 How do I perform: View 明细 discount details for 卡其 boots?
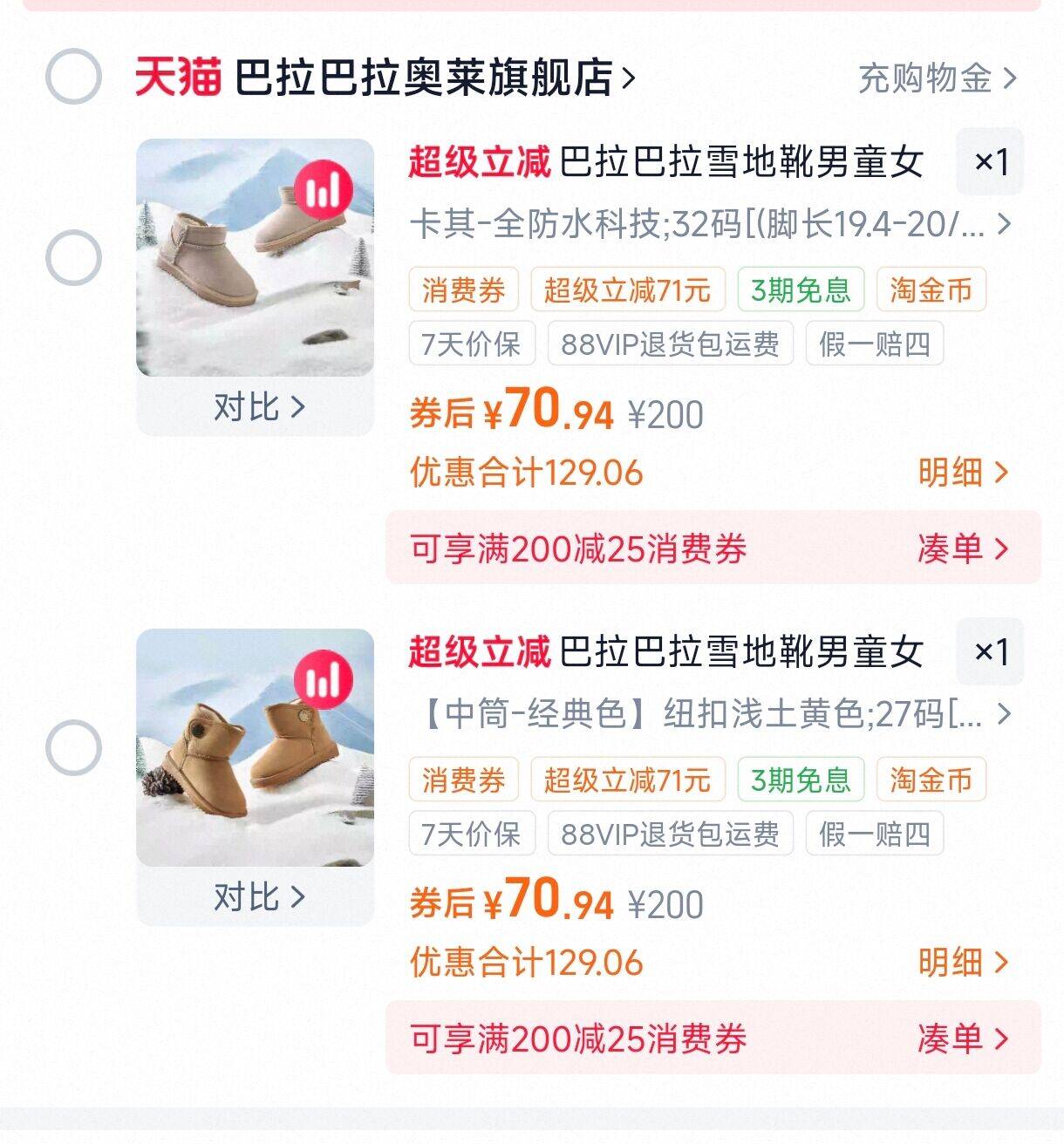coord(964,473)
